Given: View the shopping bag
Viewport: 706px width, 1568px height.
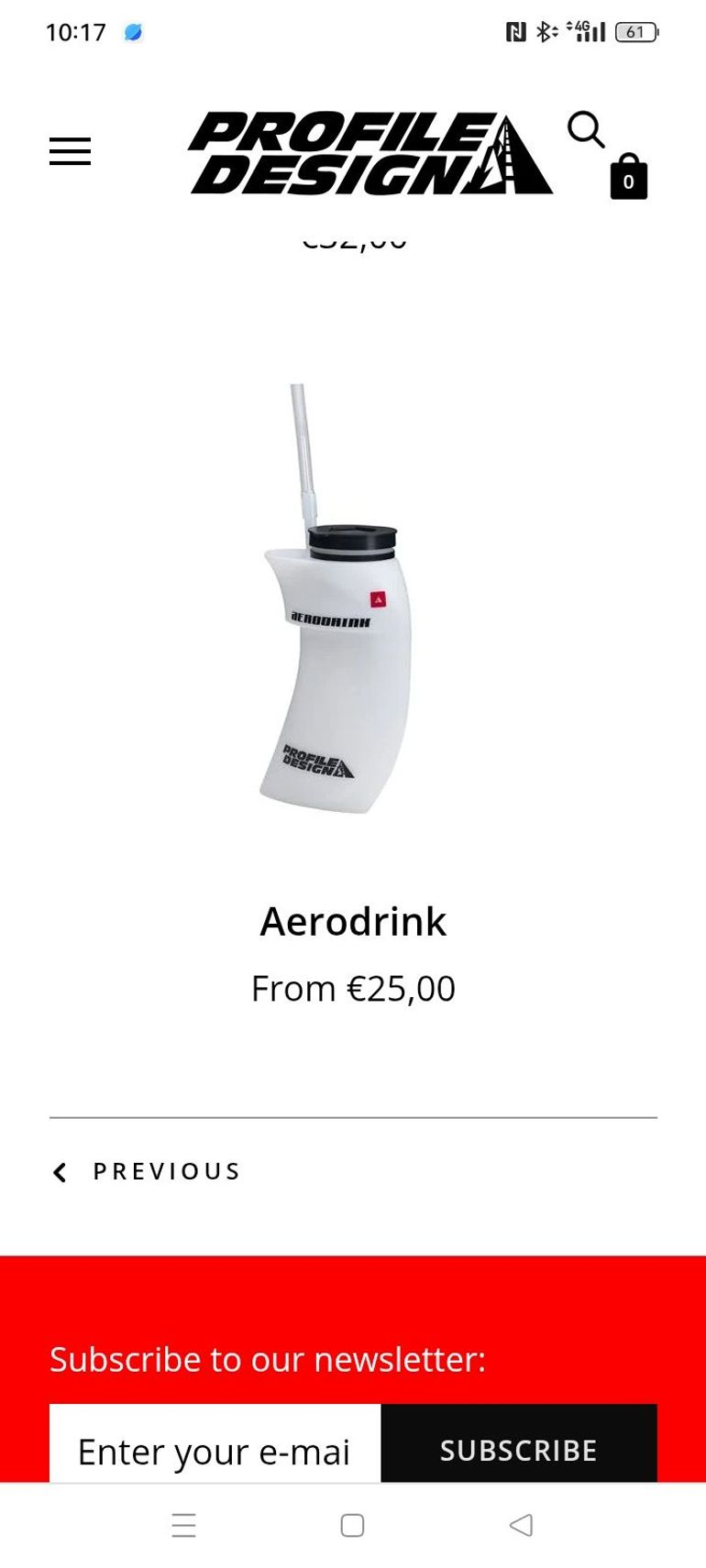Looking at the screenshot, I should [x=628, y=176].
